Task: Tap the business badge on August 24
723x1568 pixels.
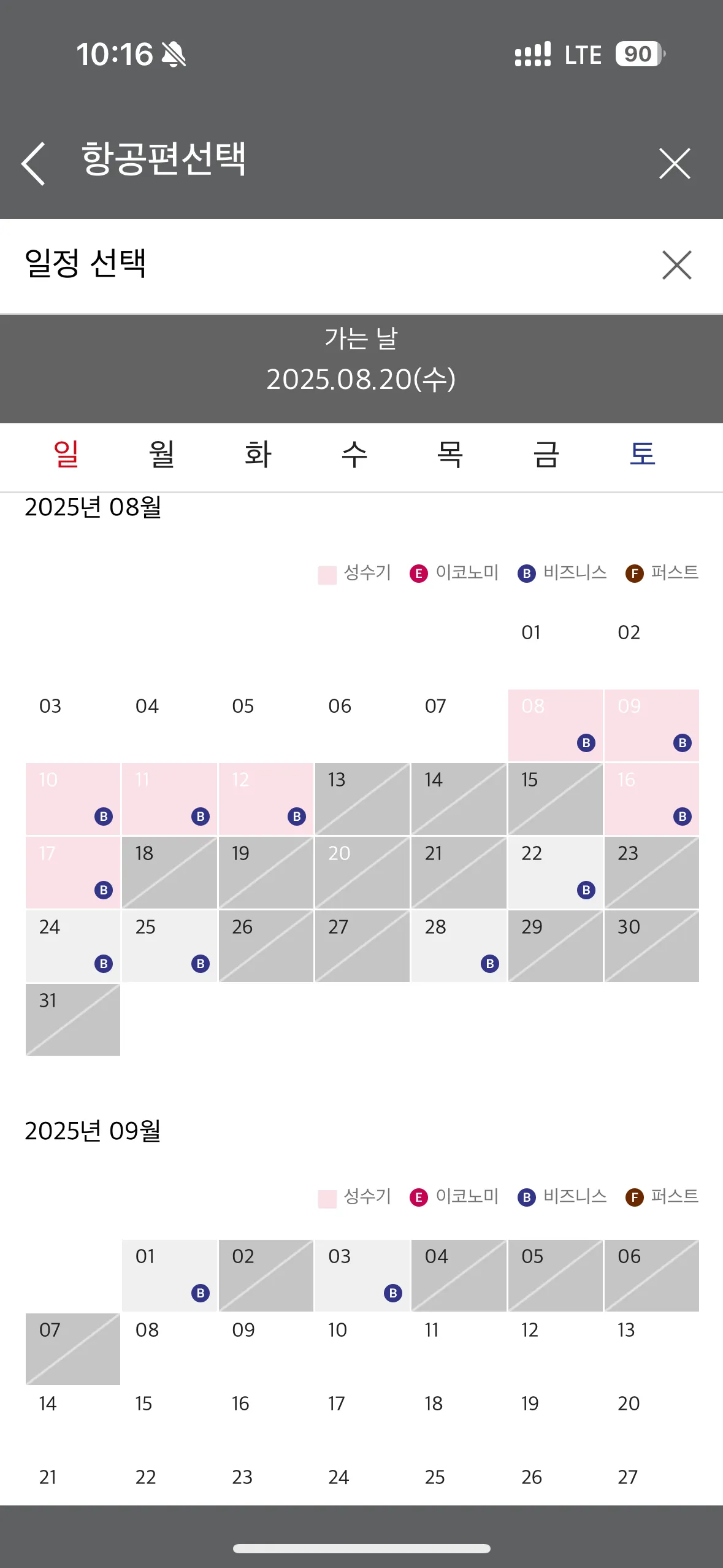Action: pyautogui.click(x=104, y=964)
